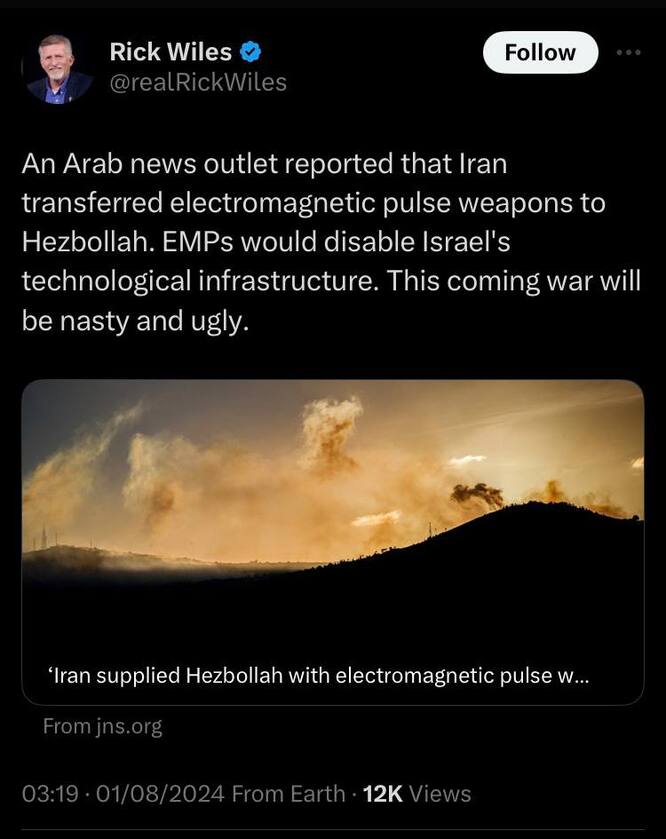Open the @realRickWiles profile
The height and width of the screenshot is (839, 666).
(197, 83)
